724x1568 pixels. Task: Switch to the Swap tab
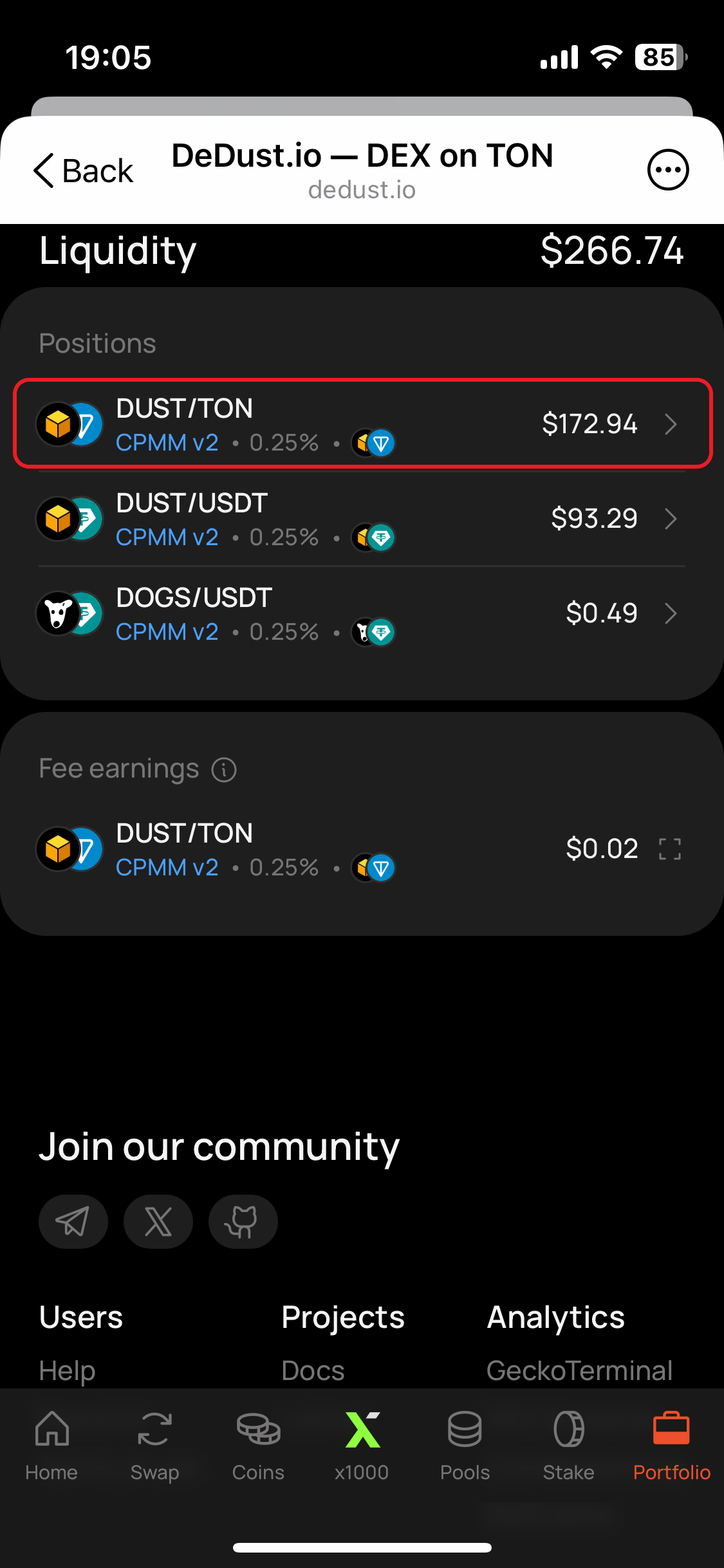click(x=154, y=1446)
